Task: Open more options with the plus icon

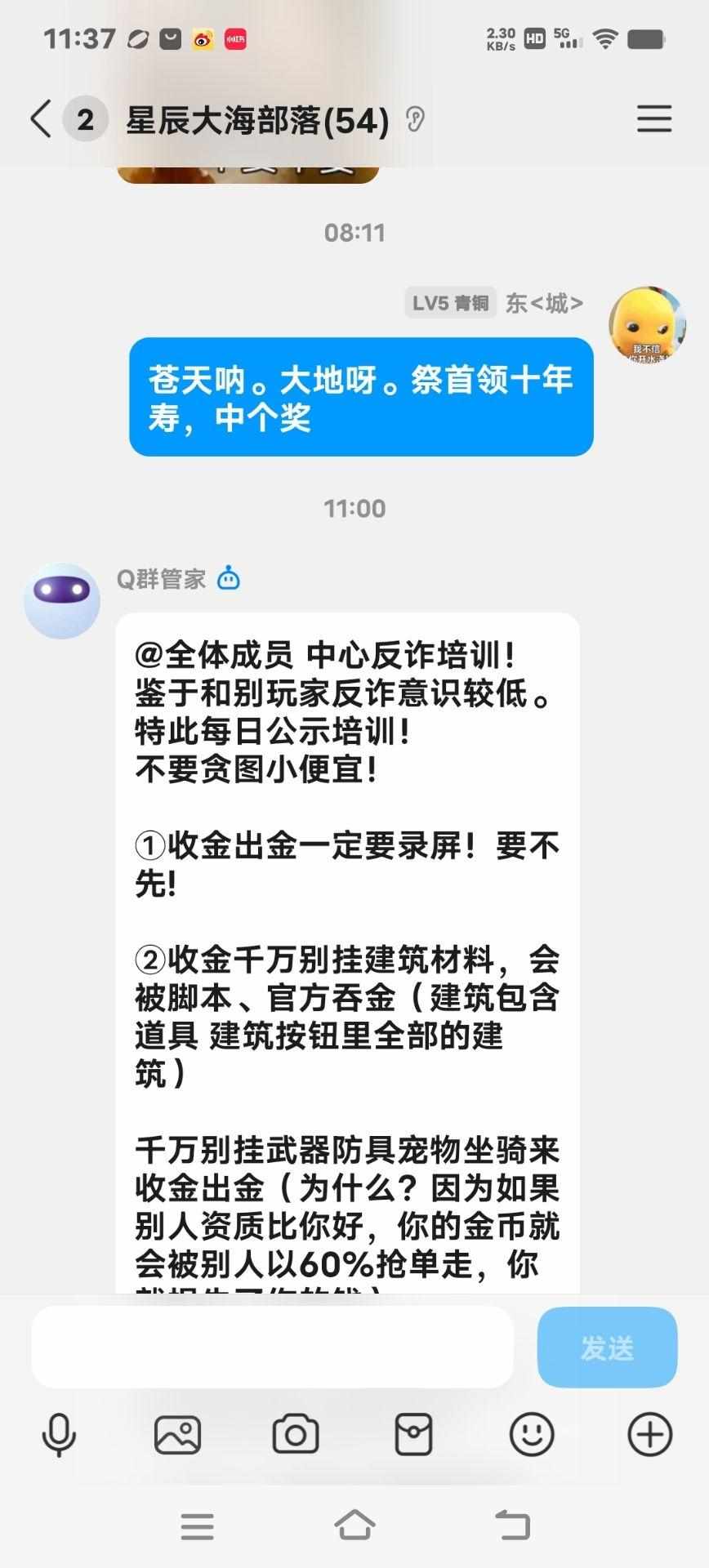Action: (x=650, y=1435)
